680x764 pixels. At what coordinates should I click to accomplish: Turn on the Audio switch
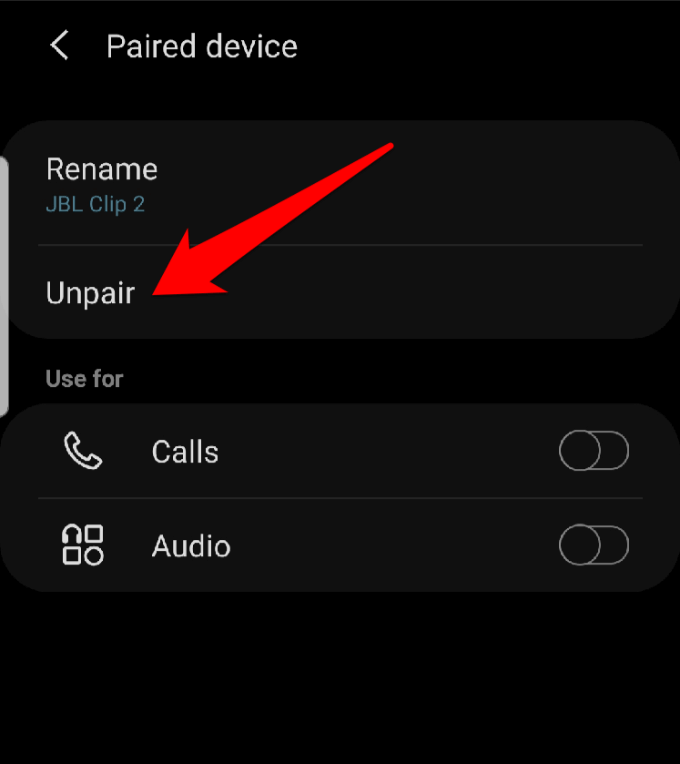[593, 546]
